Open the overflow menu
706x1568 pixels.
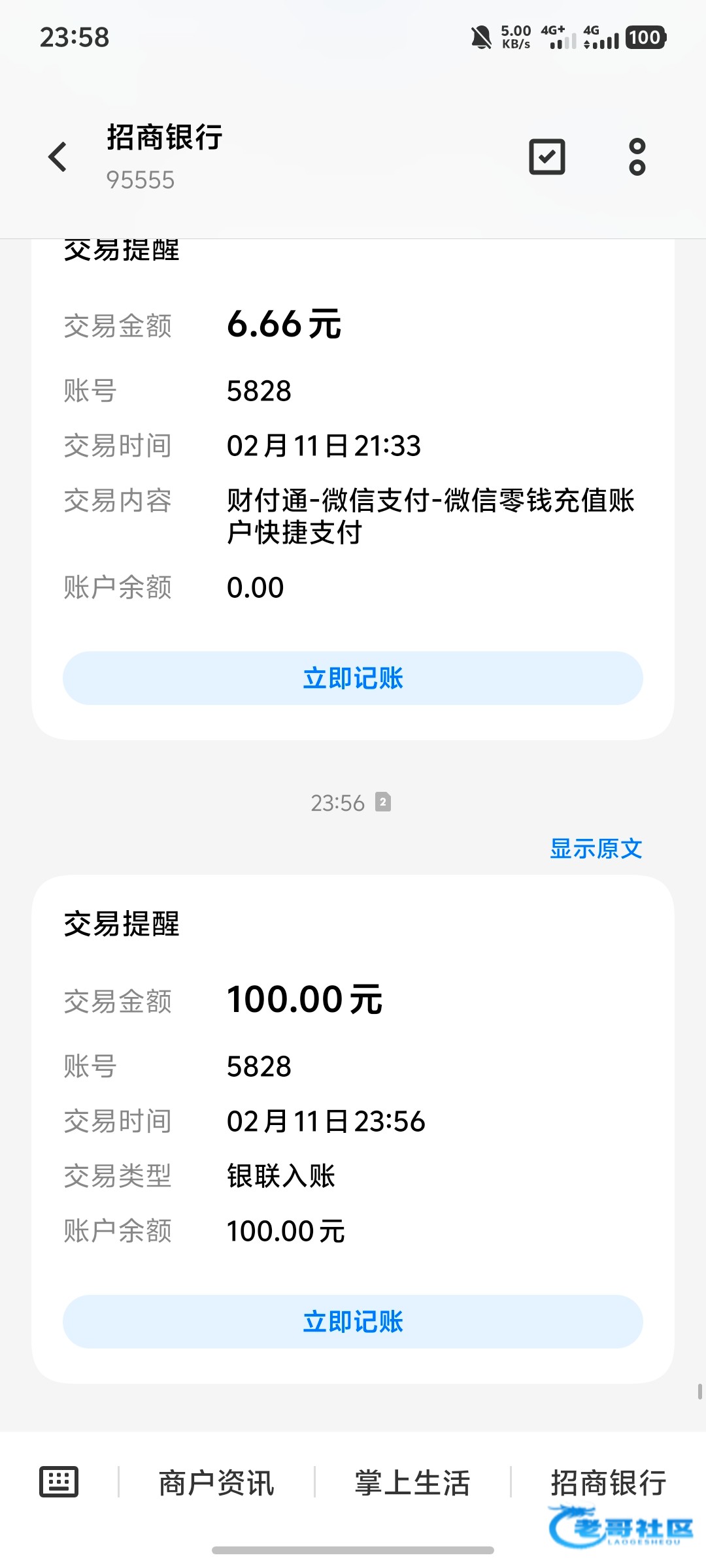click(x=637, y=157)
